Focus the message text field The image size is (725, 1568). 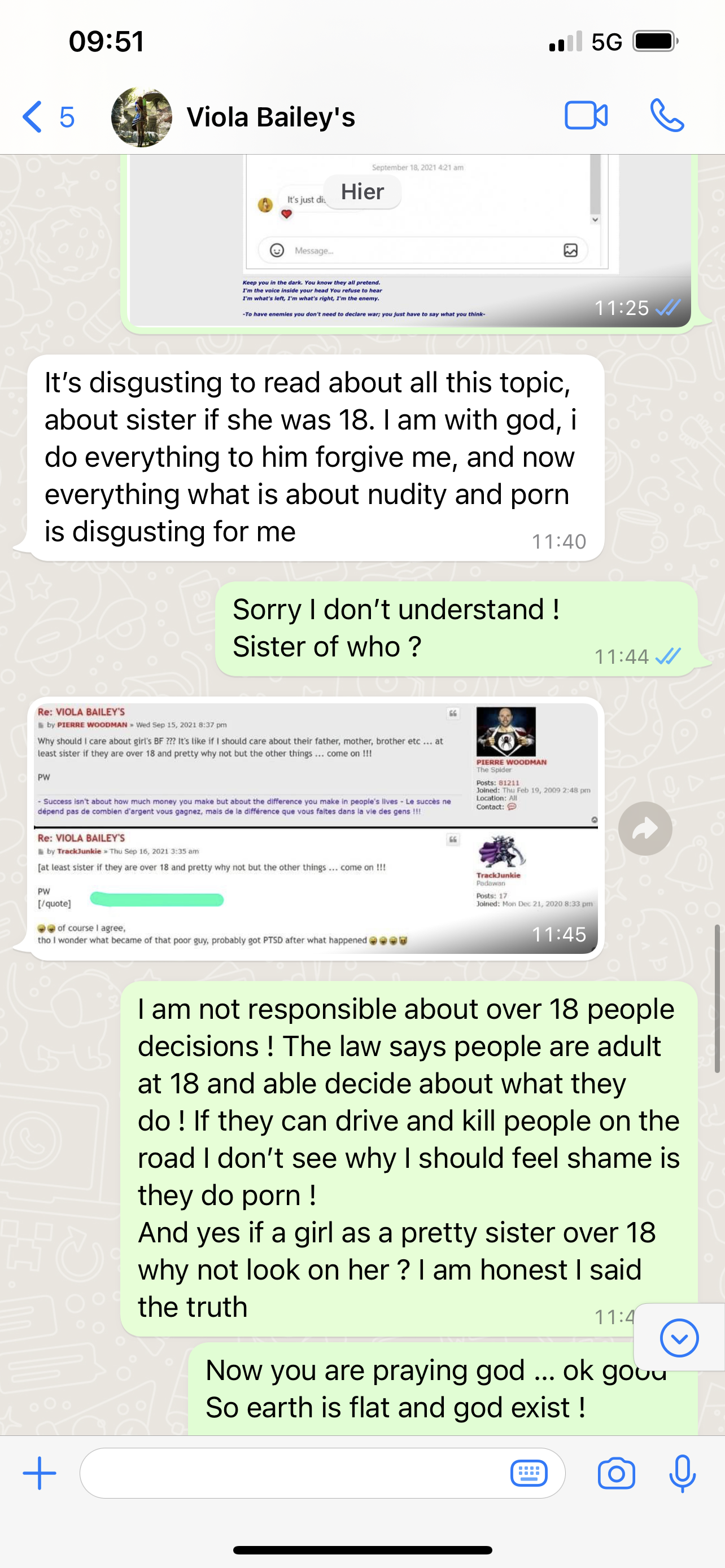tap(292, 1473)
